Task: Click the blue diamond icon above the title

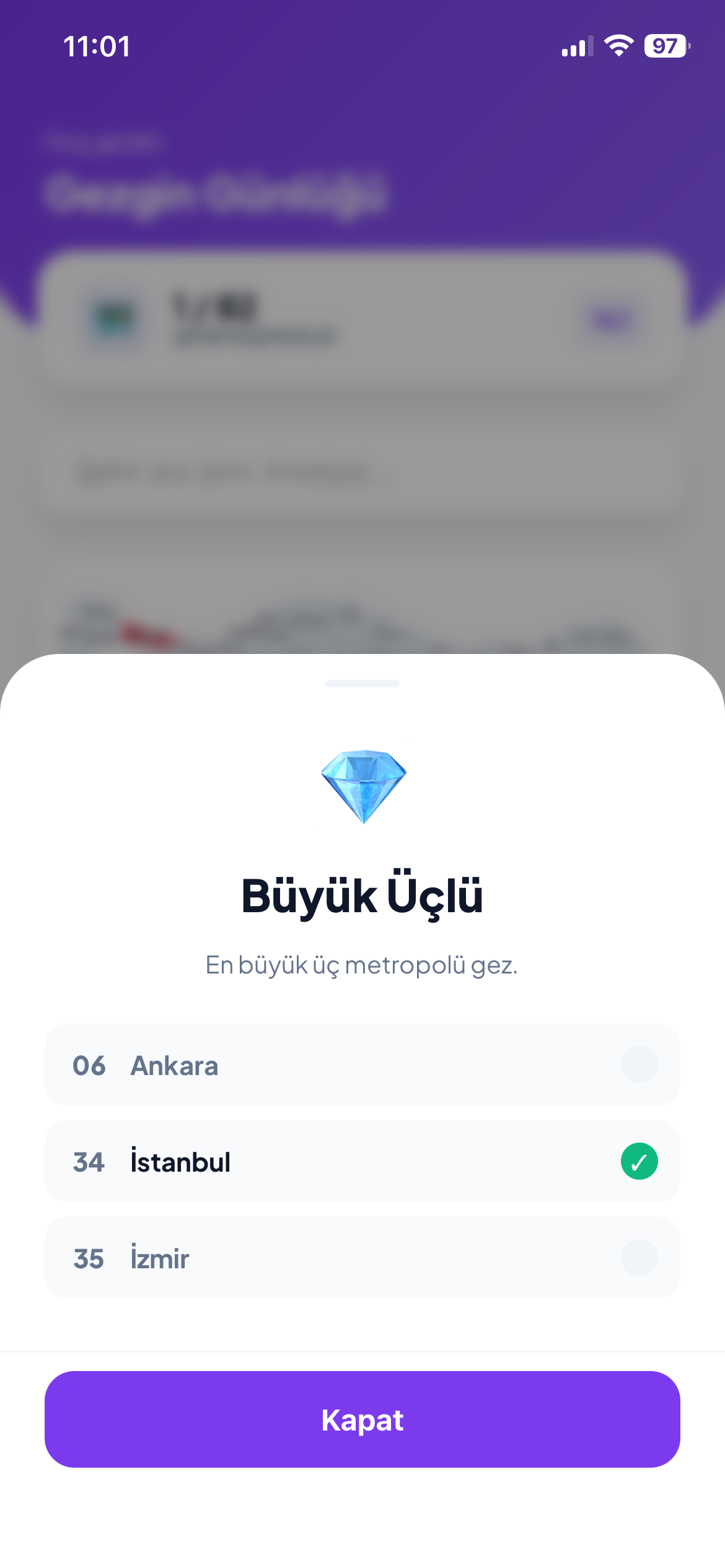Action: [362, 786]
